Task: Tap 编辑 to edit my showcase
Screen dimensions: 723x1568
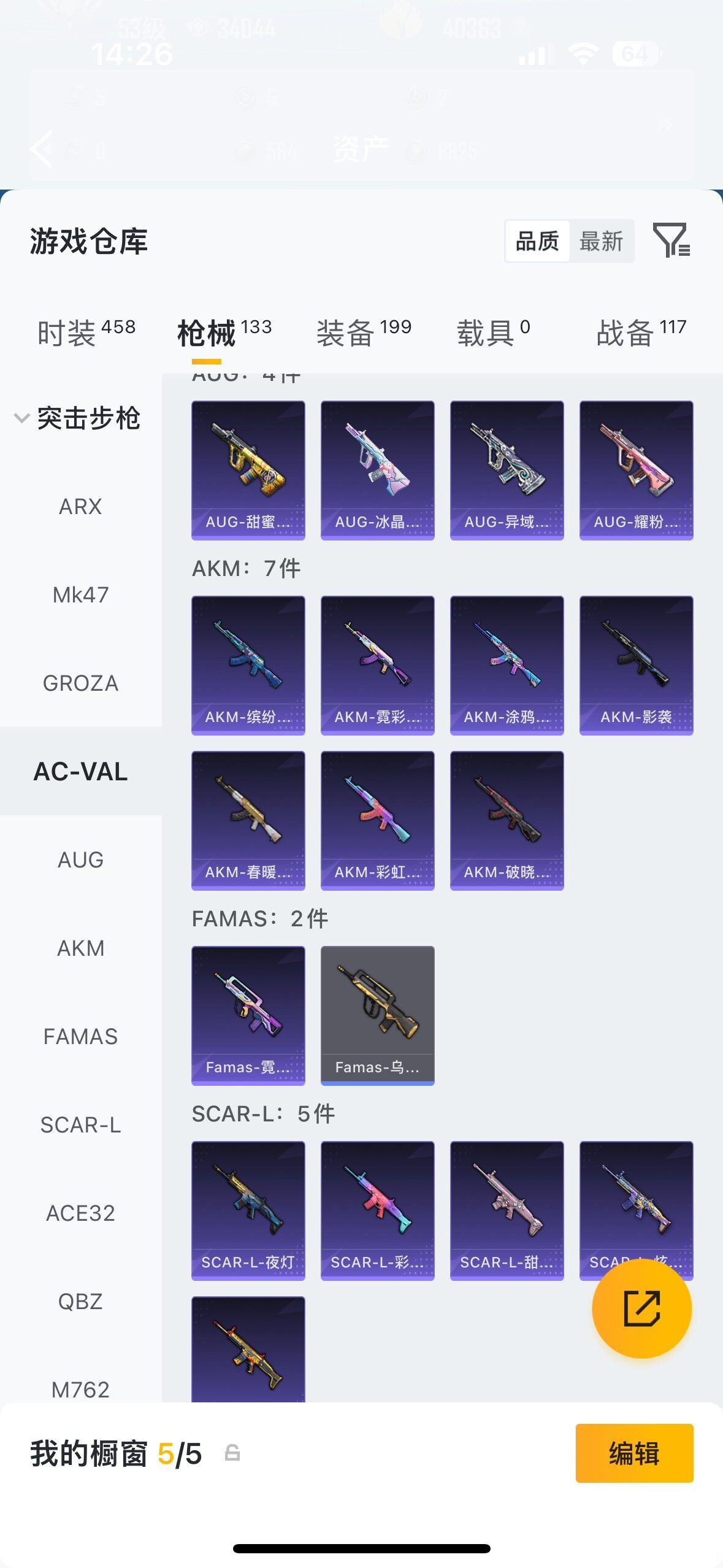Action: coord(635,1453)
